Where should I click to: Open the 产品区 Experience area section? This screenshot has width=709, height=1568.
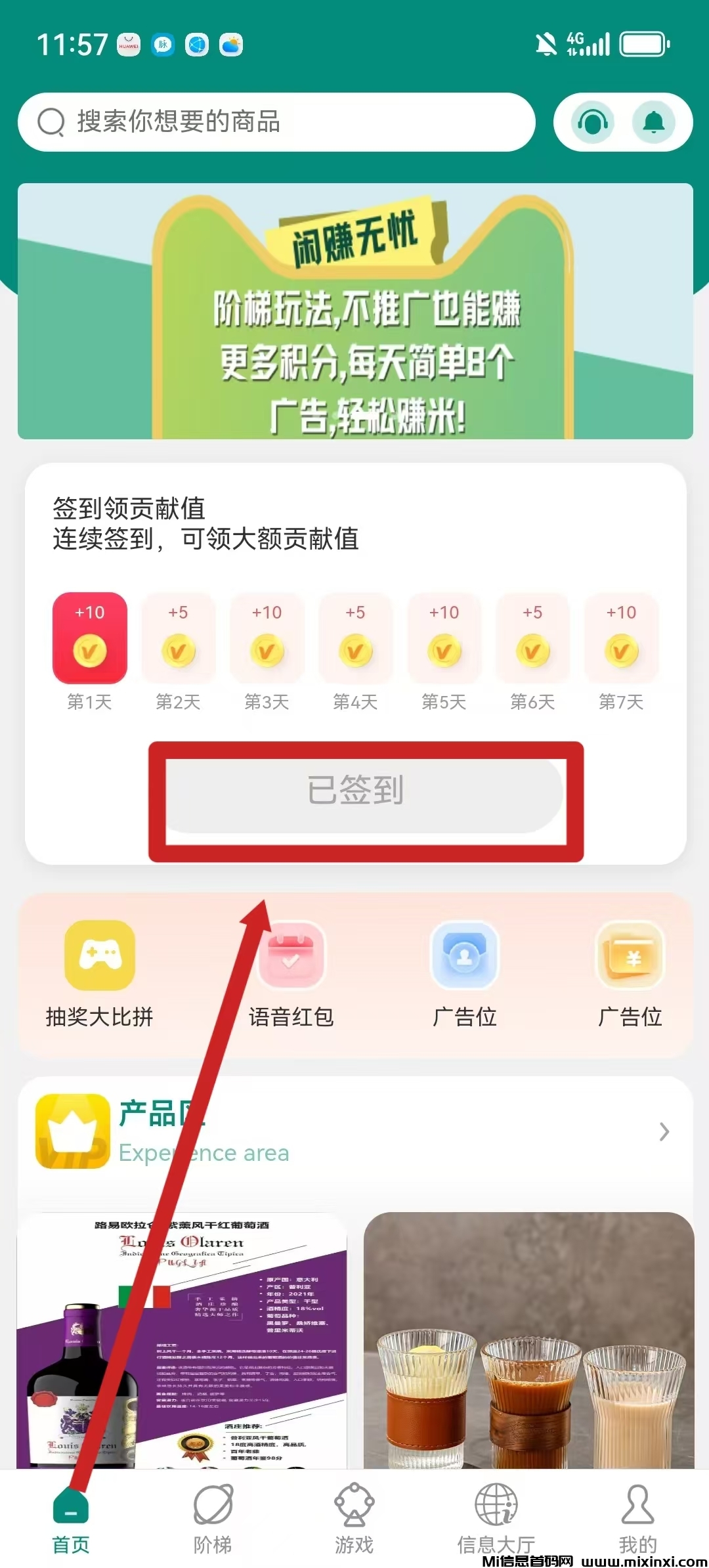coord(354,1132)
